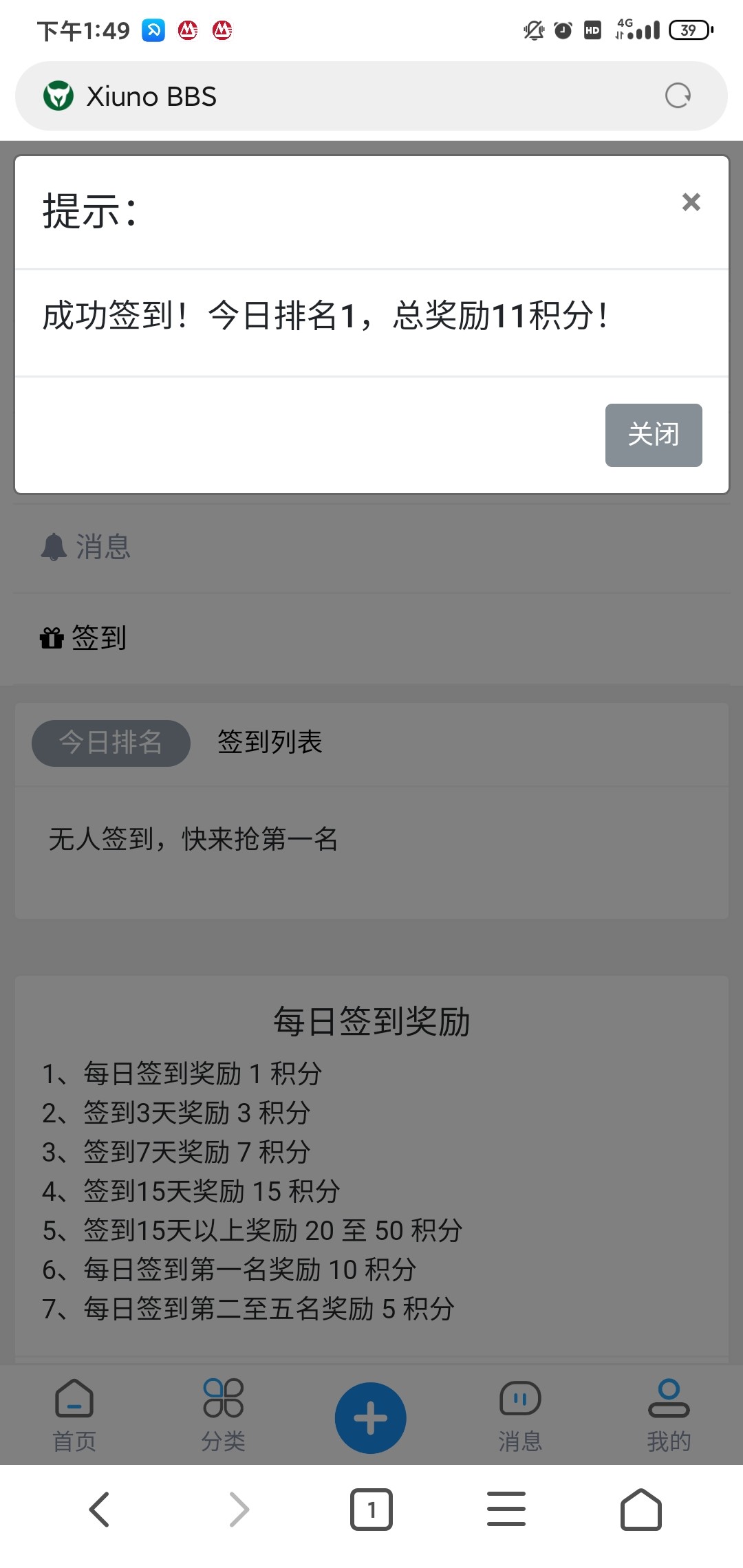This screenshot has width=743, height=1568.
Task: Go back in the browser
Action: [x=100, y=1510]
